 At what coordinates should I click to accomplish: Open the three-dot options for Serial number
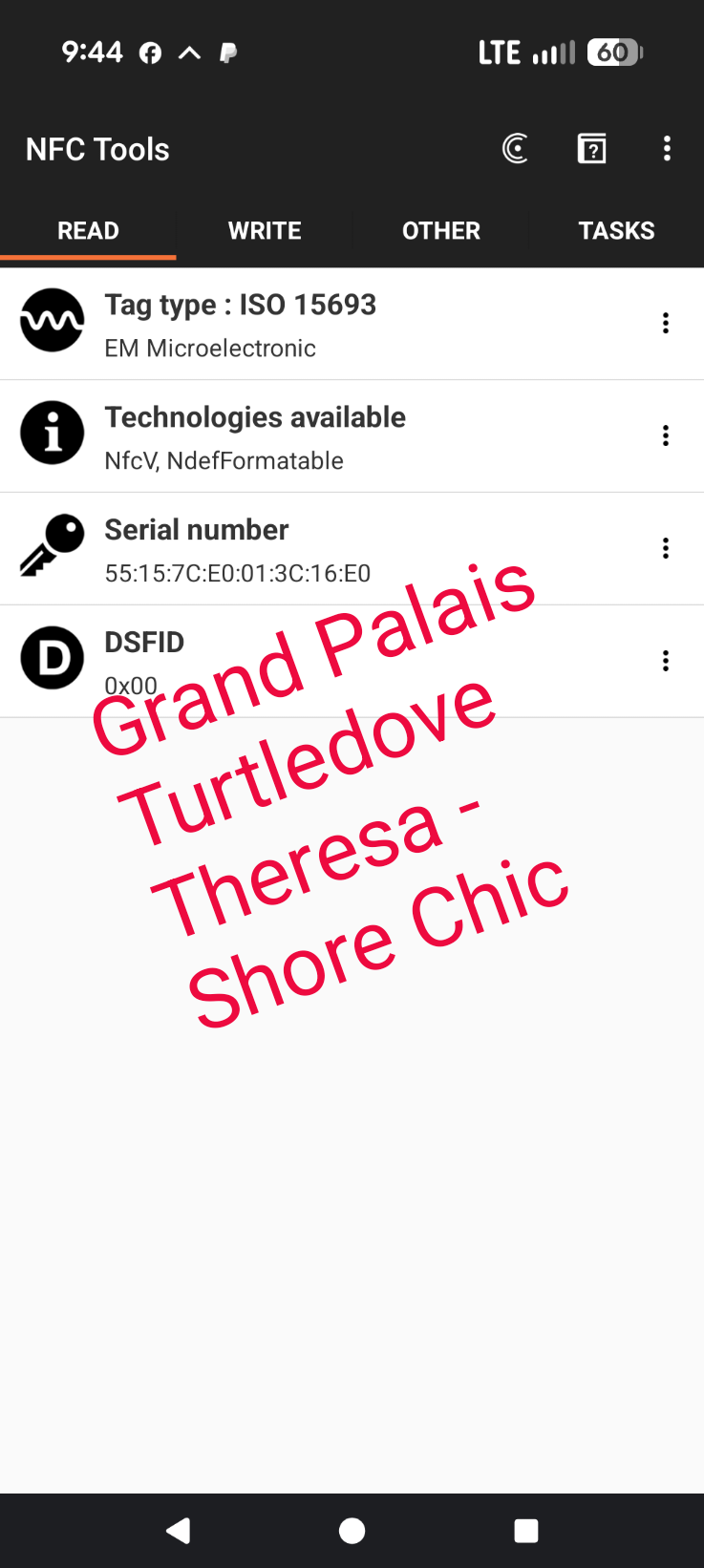[666, 548]
